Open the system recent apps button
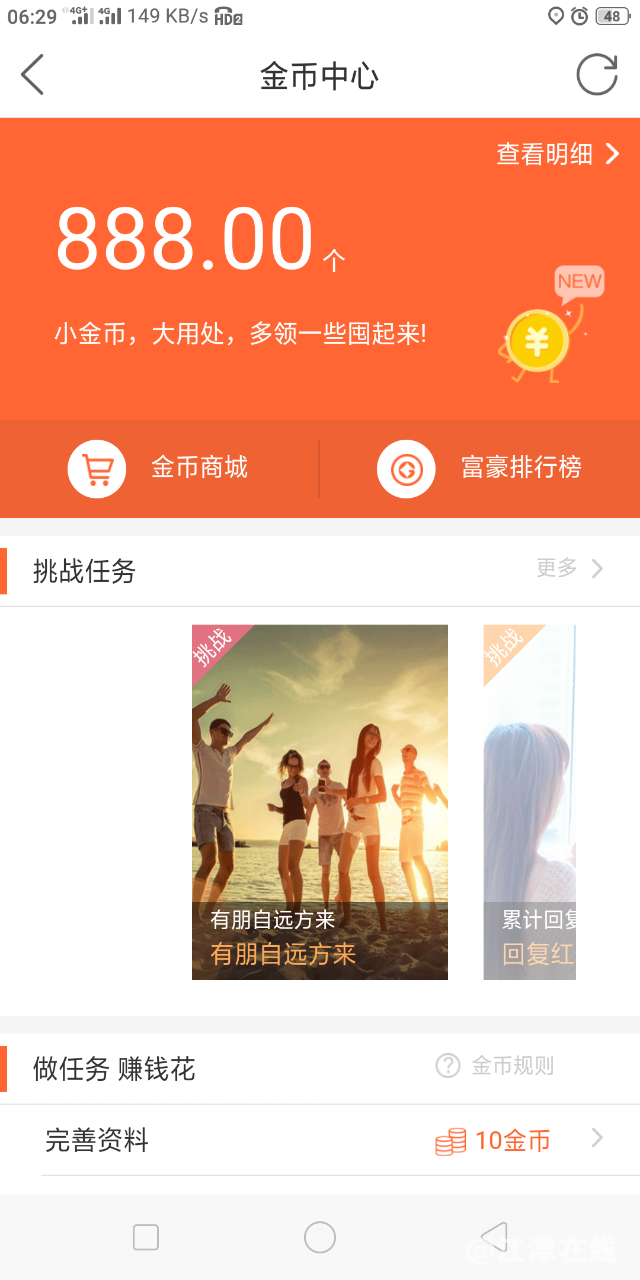 tap(146, 1237)
